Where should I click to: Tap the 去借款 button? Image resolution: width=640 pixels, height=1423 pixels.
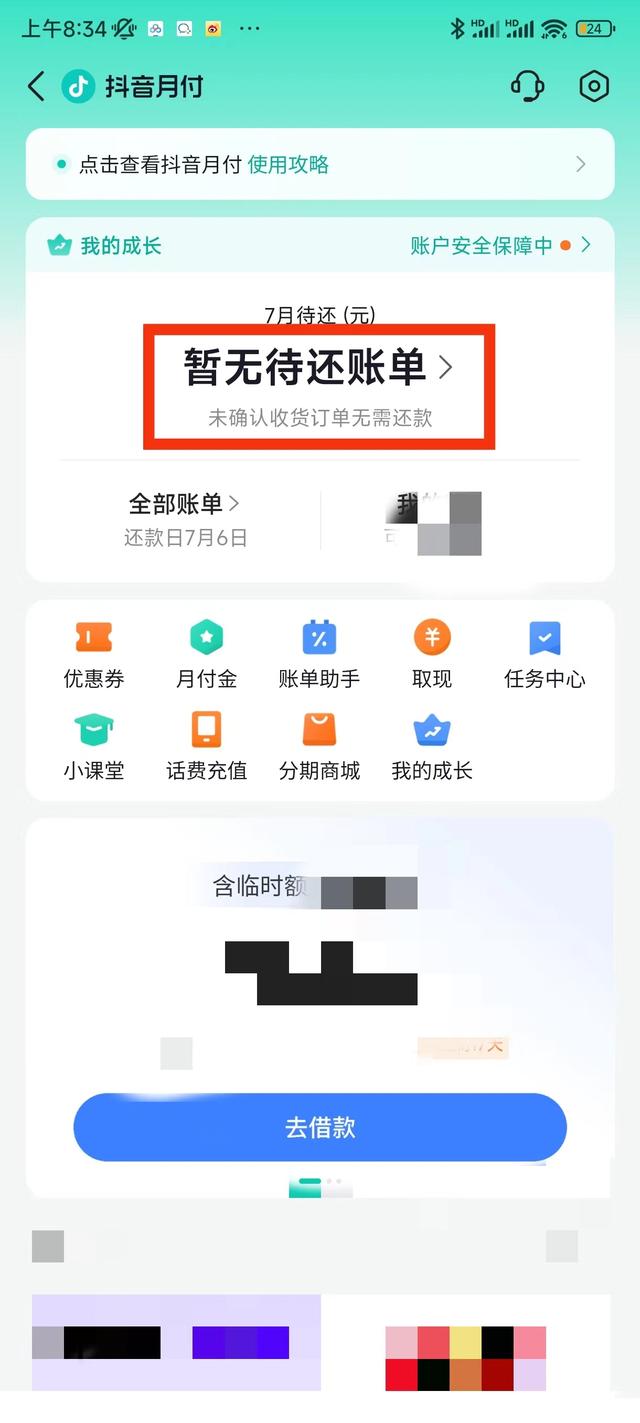(x=320, y=1127)
